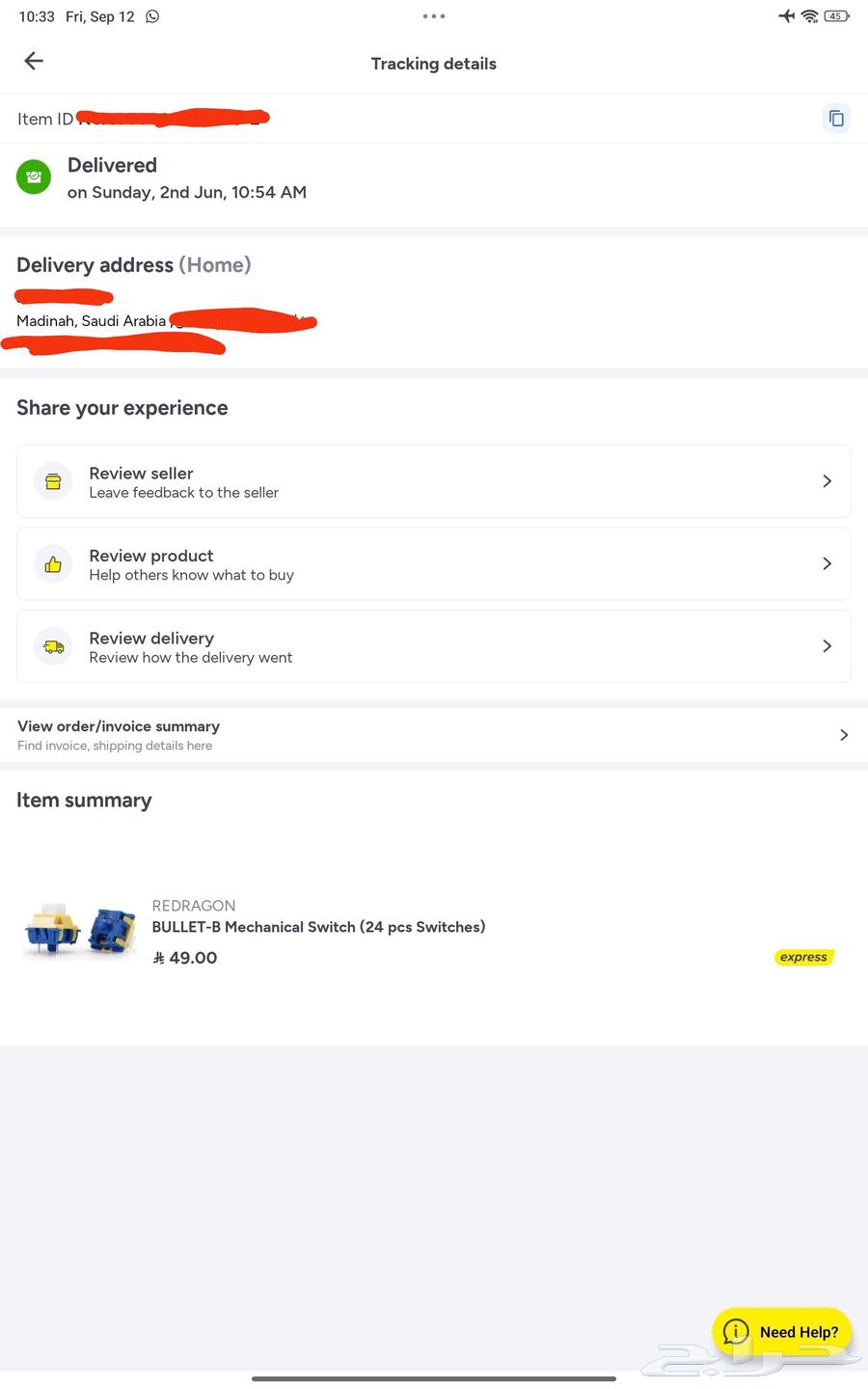The height and width of the screenshot is (1389, 868).
Task: Tap the Need Help? button
Action: tap(782, 1332)
